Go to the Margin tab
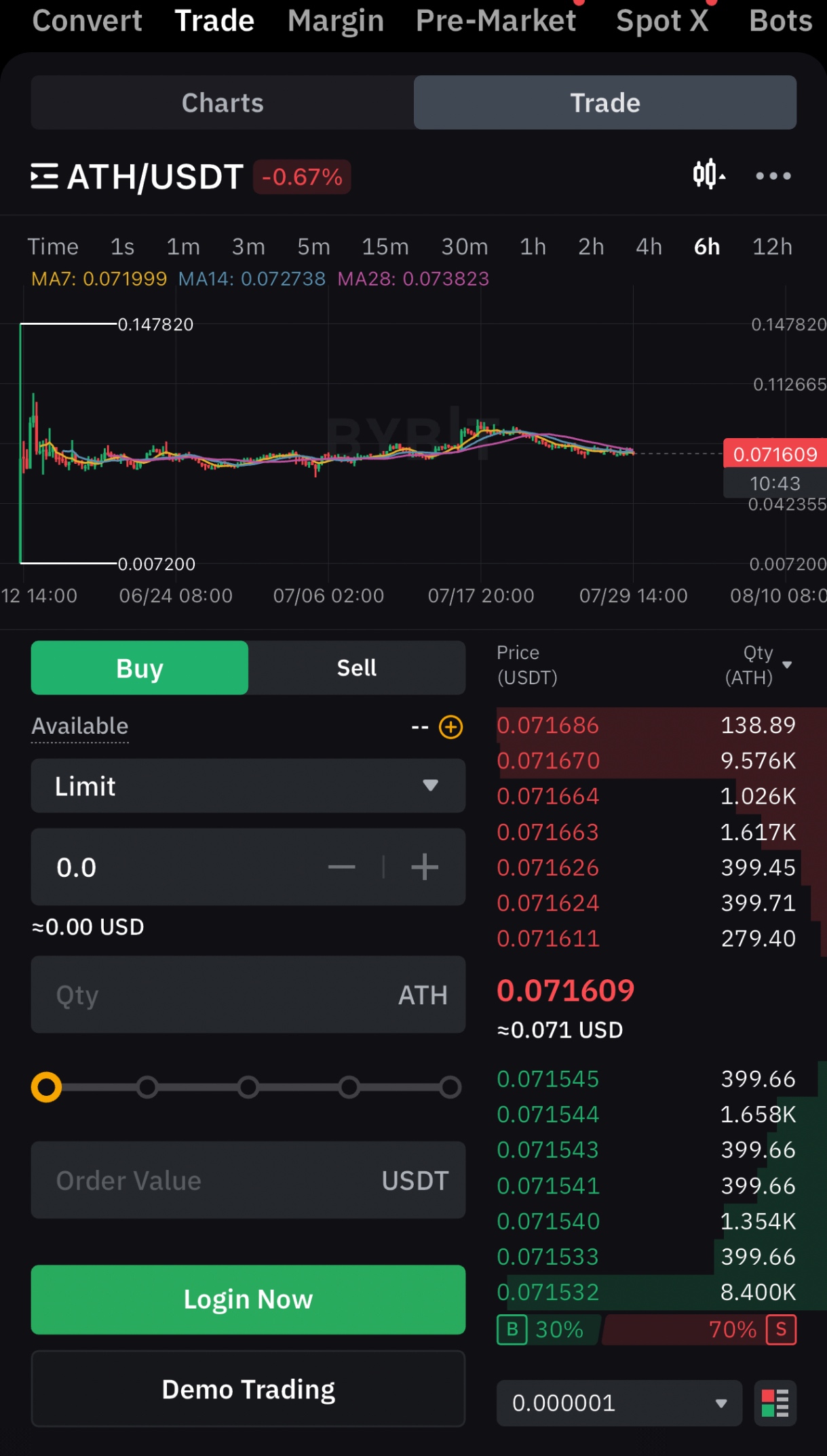The width and height of the screenshot is (827, 1456). 336,20
